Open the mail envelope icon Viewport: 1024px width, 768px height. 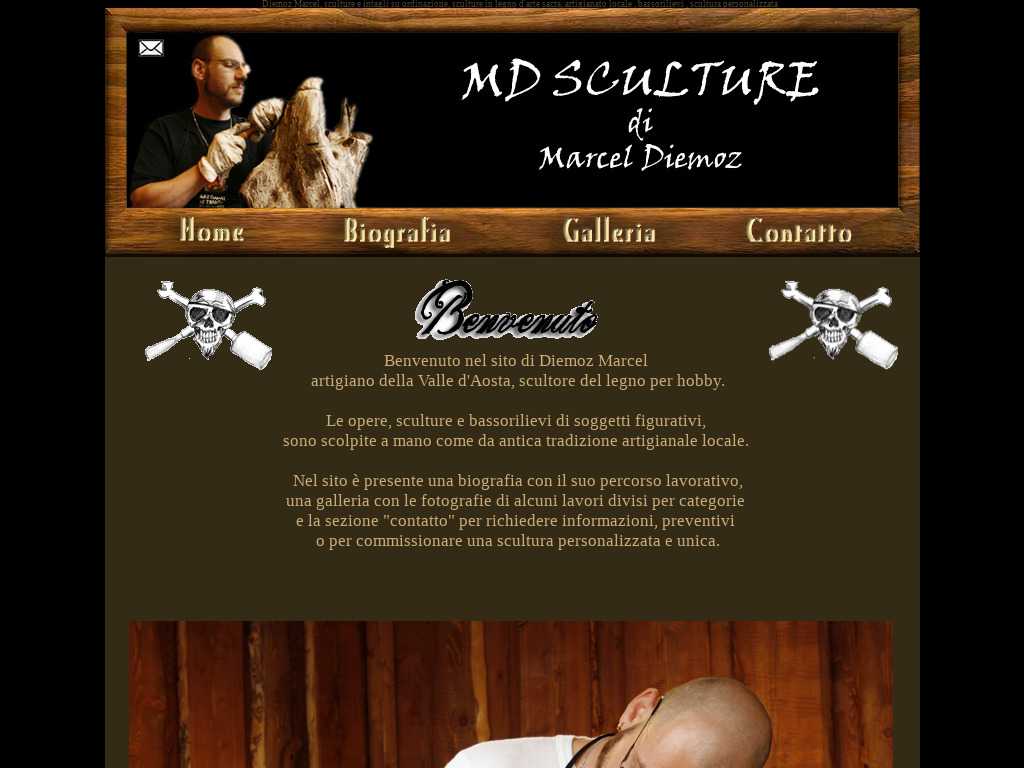click(x=151, y=48)
